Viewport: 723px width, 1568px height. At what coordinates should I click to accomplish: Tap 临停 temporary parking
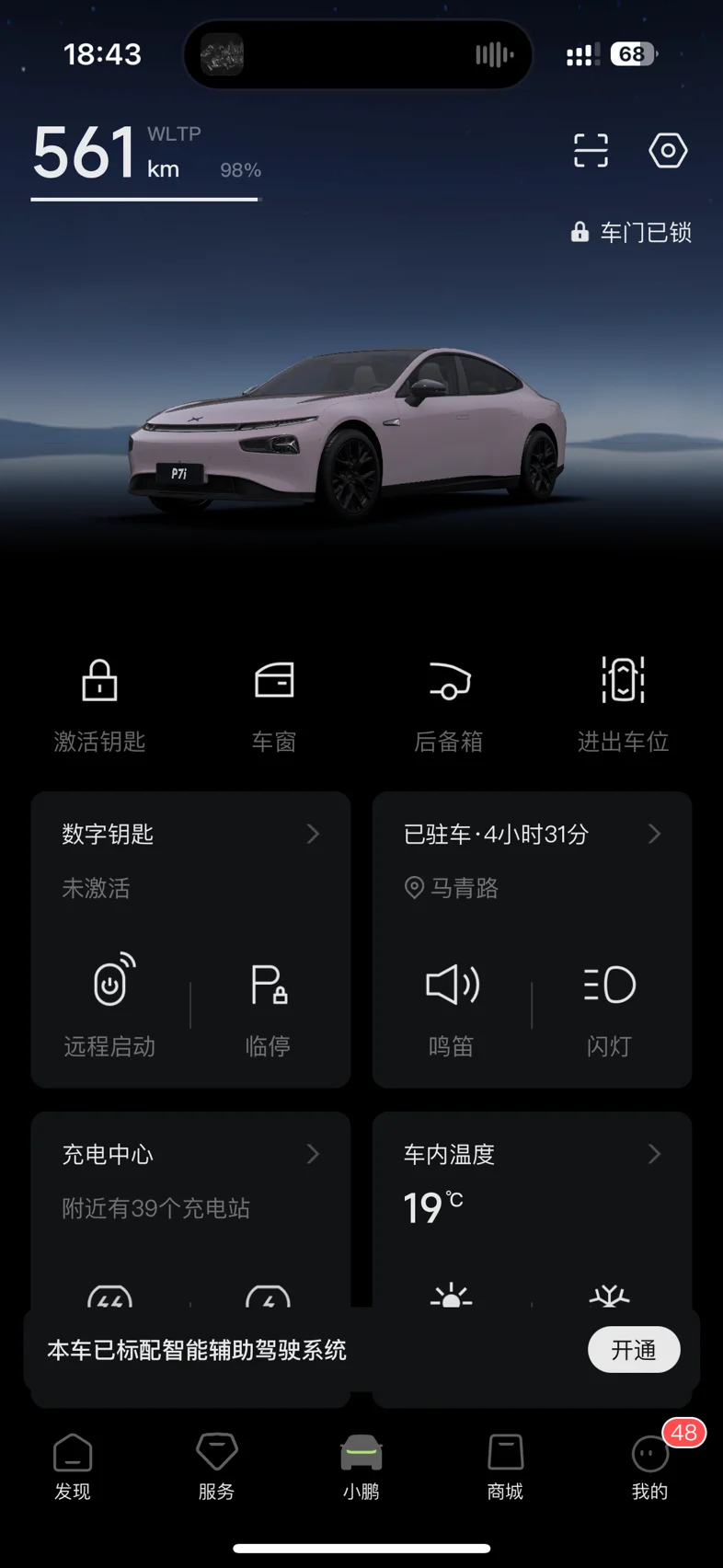[269, 1006]
